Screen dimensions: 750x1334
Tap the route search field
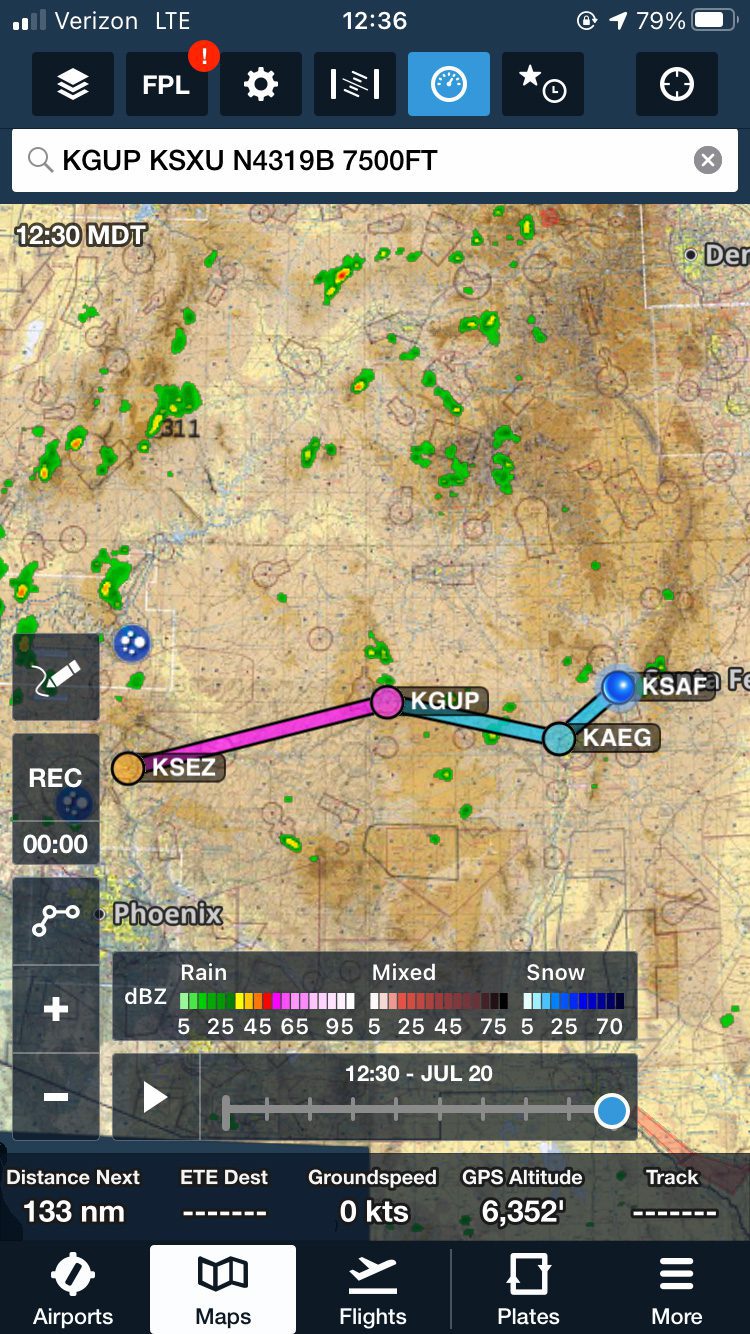click(x=360, y=160)
